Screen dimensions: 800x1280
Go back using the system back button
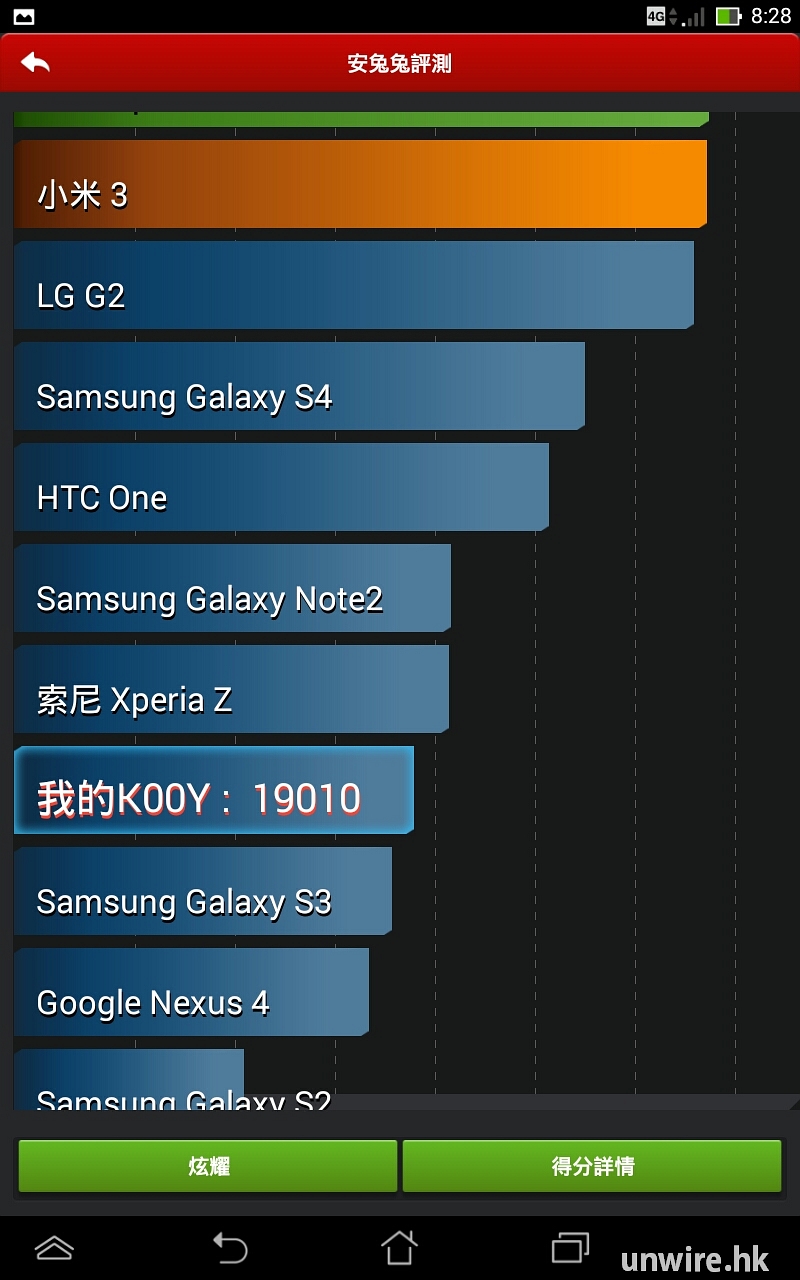[x=229, y=1247]
